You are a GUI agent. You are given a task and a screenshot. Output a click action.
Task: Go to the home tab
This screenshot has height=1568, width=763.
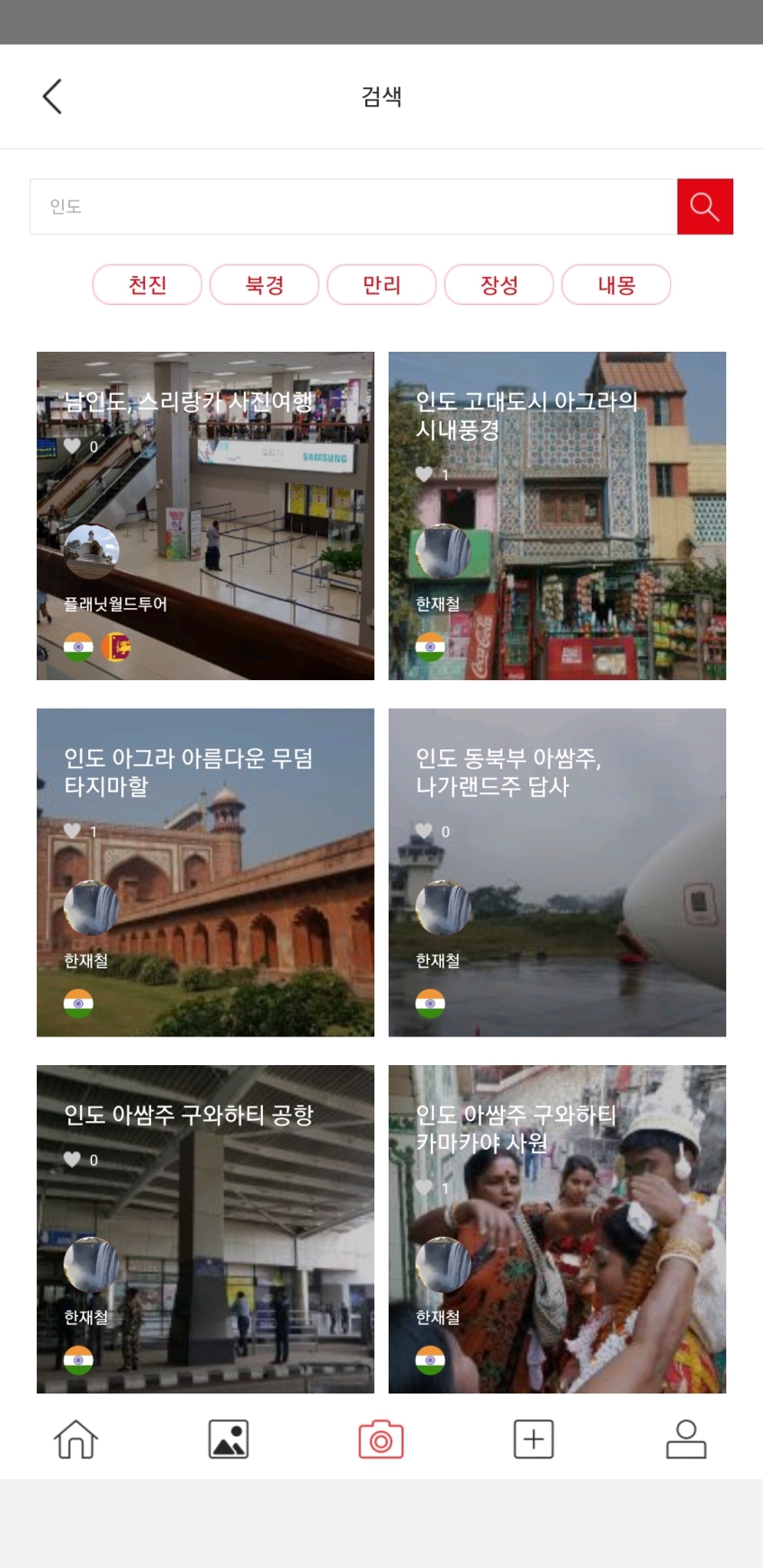[76, 1439]
